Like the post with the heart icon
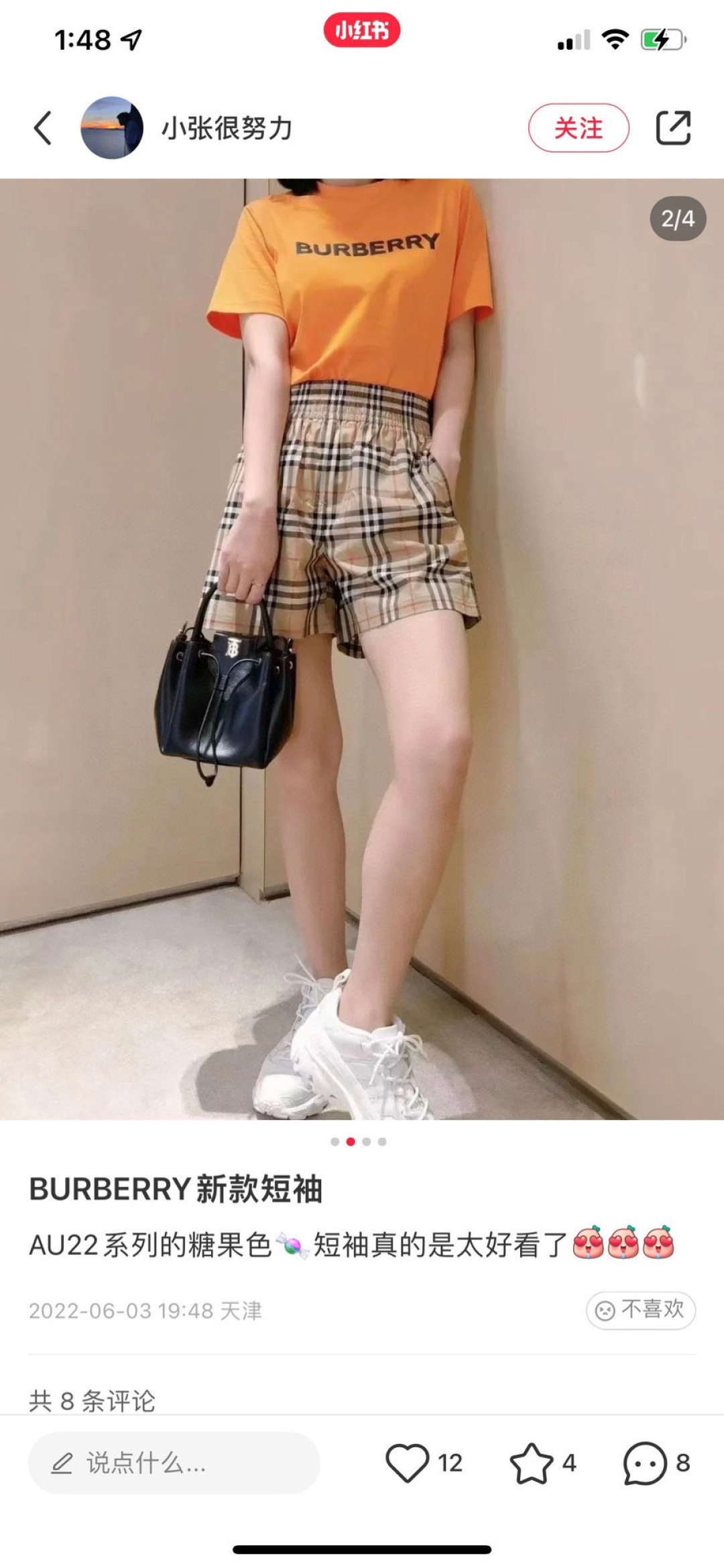The width and height of the screenshot is (724, 1568). (407, 1463)
